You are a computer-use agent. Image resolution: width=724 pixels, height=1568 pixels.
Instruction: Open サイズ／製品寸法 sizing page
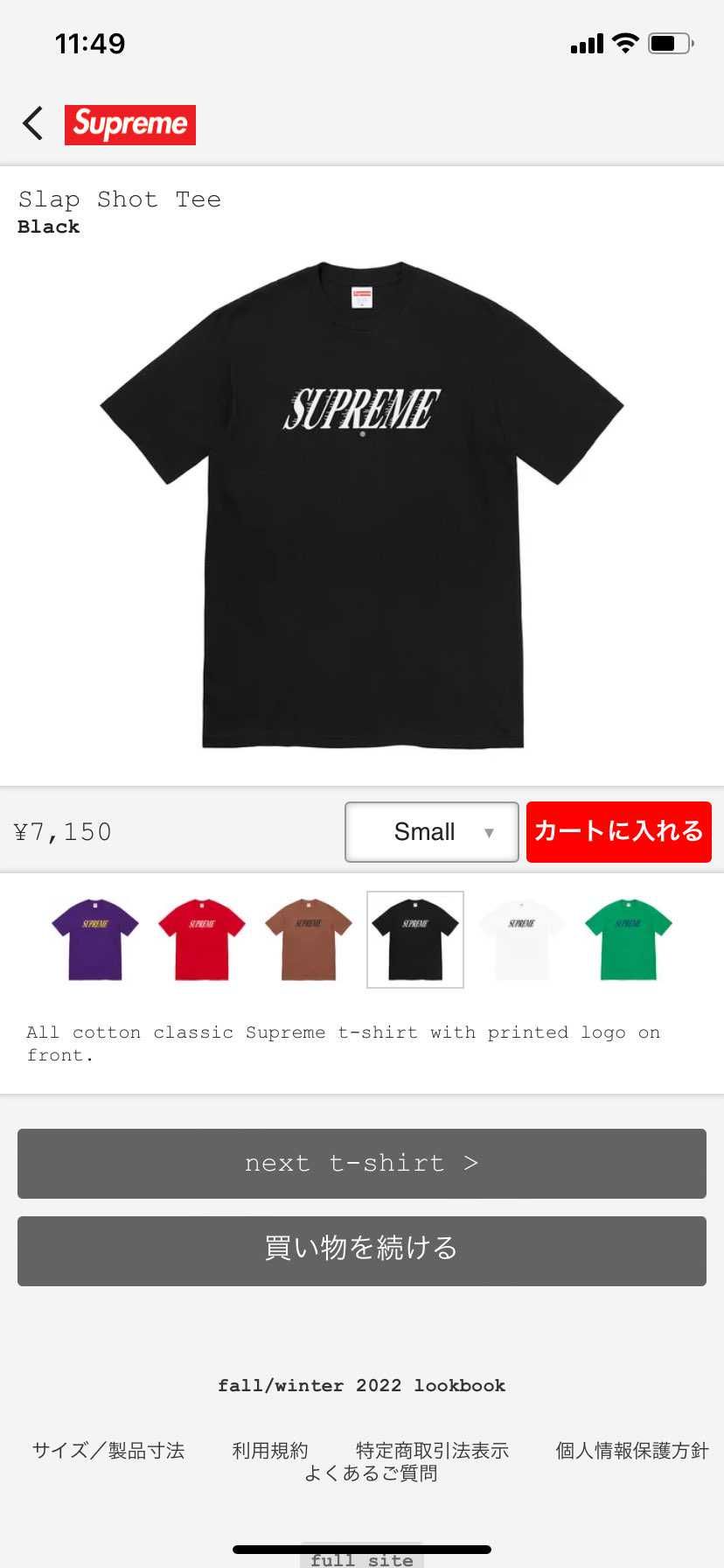pyautogui.click(x=108, y=1451)
